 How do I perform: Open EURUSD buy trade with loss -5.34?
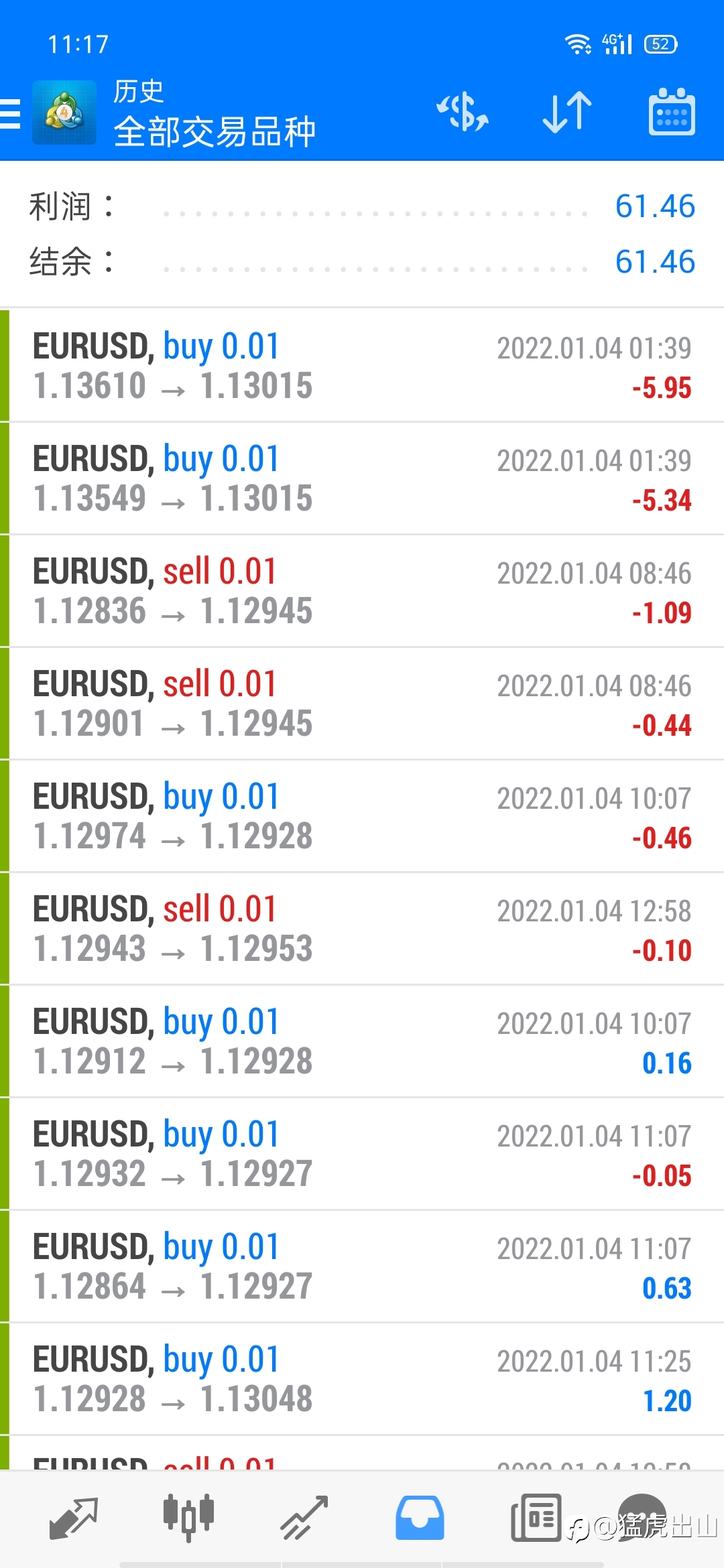[x=362, y=478]
